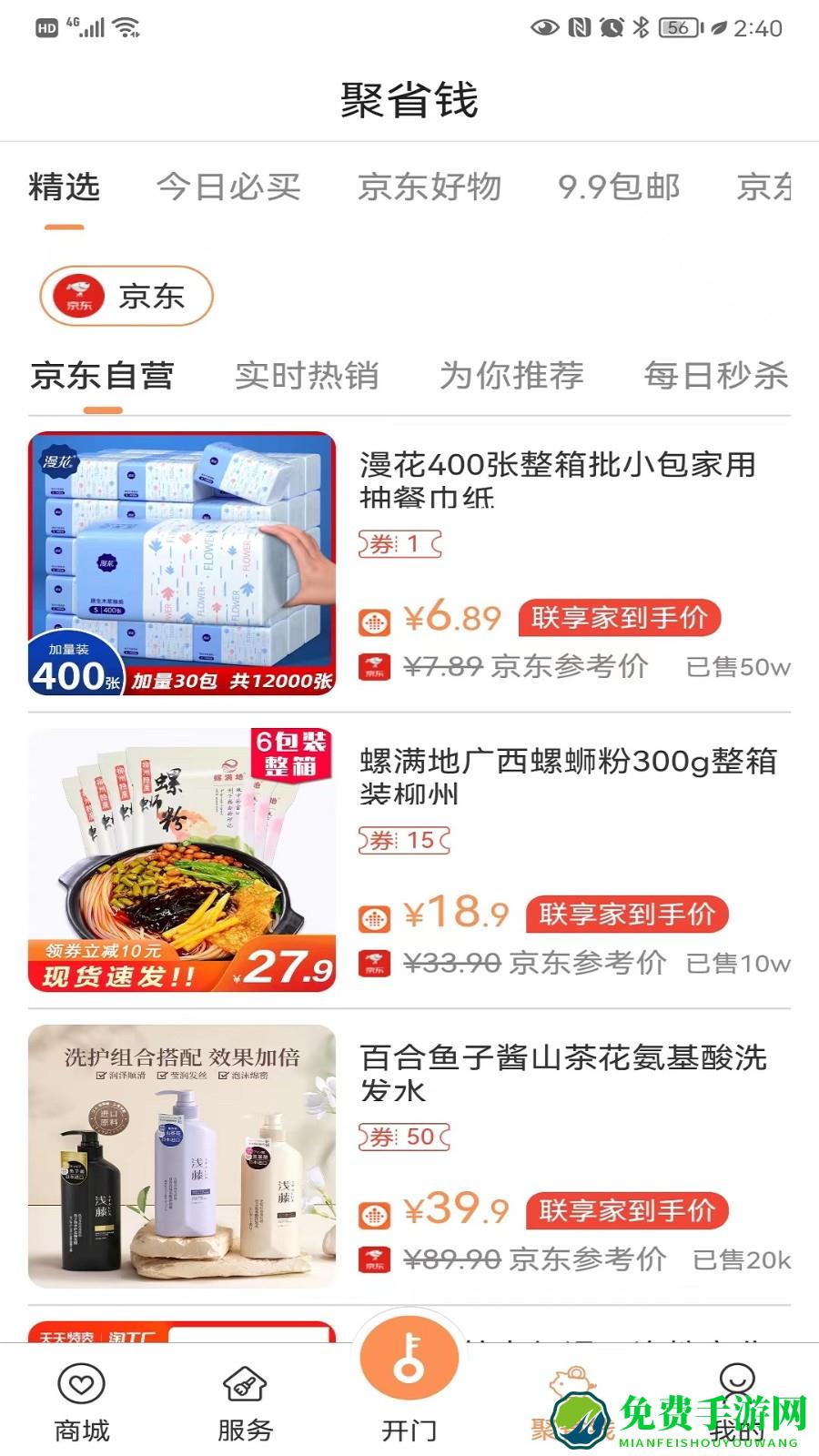This screenshot has width=819, height=1456.
Task: Tap the JD mascot logo inside the 京东 pill
Action: pyautogui.click(x=79, y=296)
